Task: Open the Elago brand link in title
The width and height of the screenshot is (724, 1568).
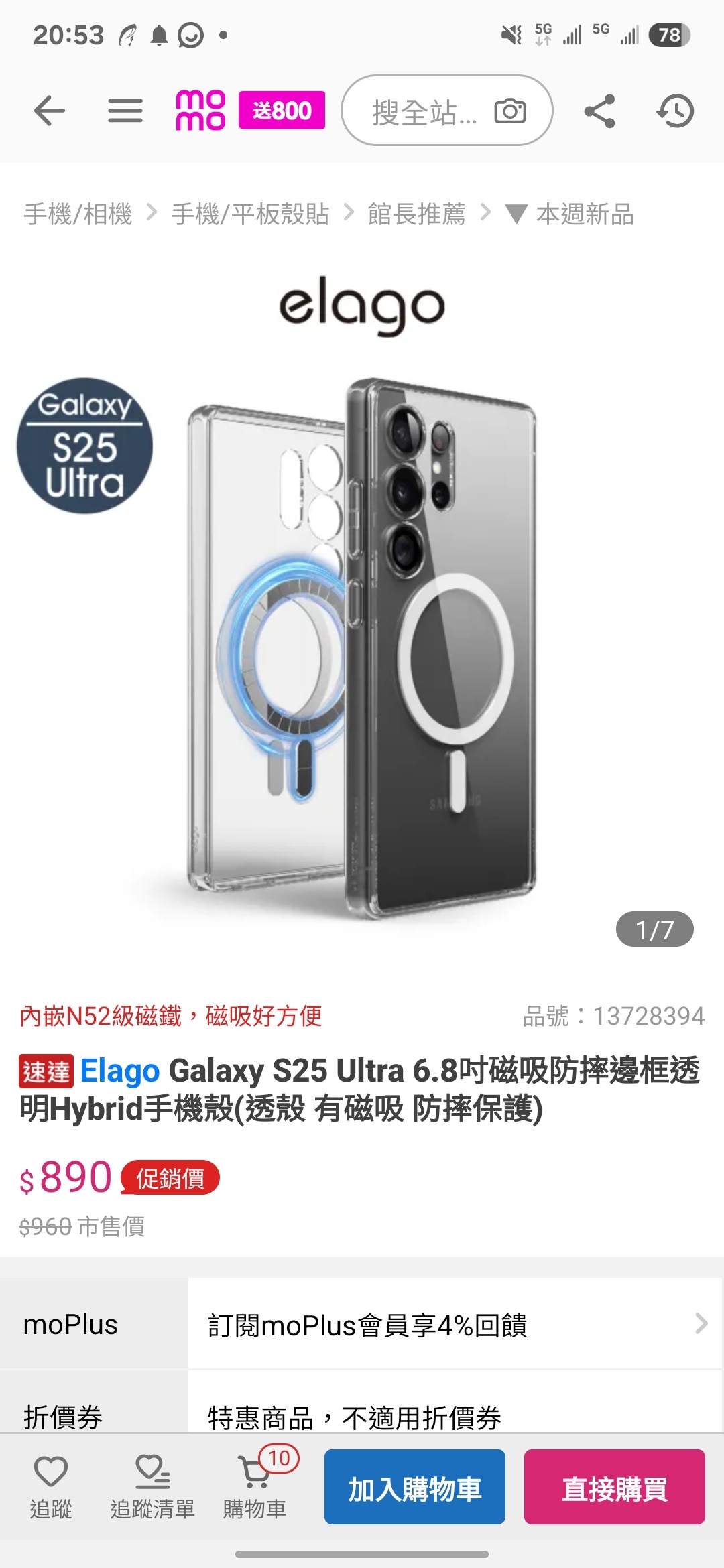Action: [120, 1071]
